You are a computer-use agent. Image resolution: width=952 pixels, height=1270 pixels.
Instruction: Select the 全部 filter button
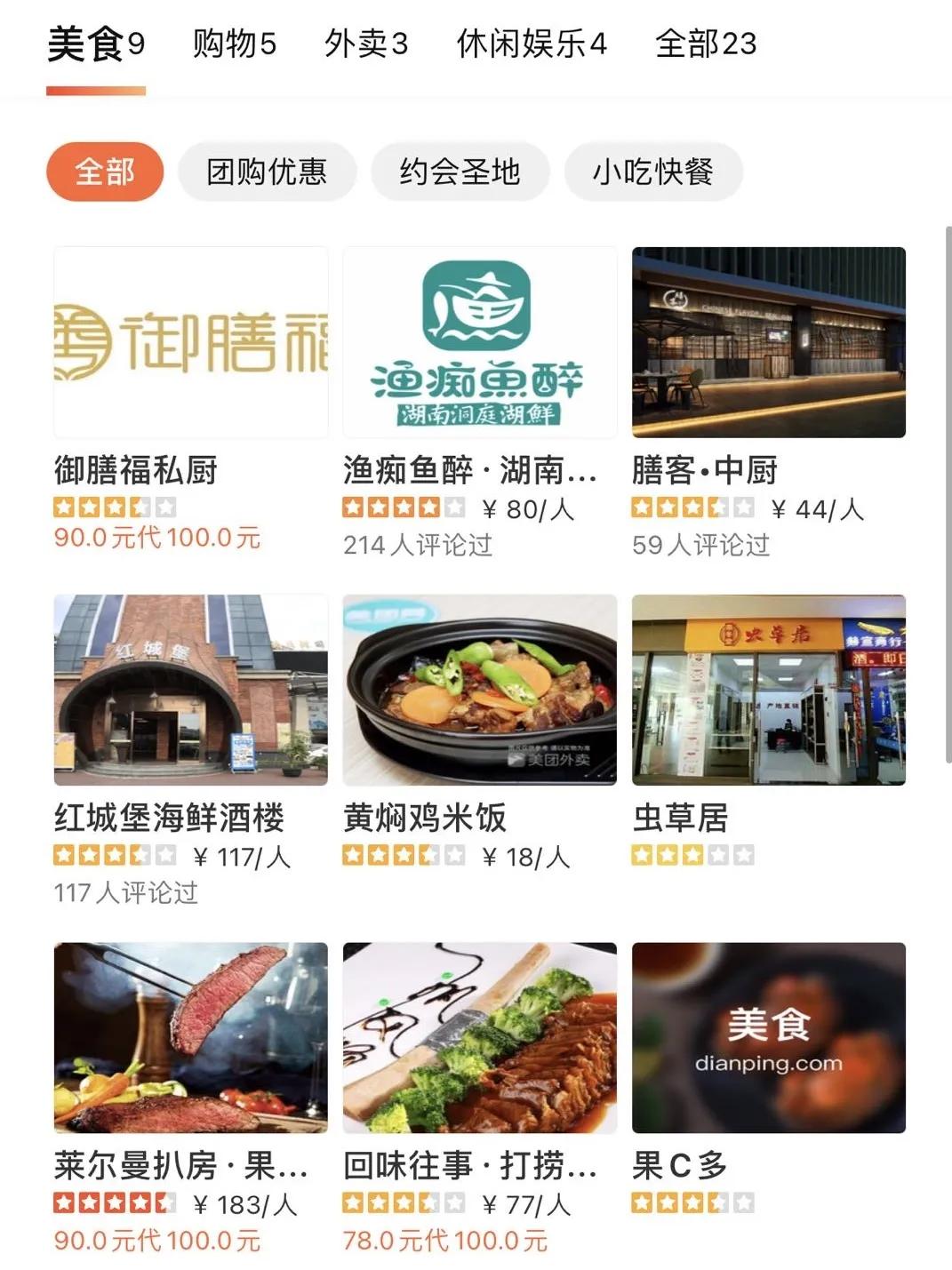(x=104, y=172)
